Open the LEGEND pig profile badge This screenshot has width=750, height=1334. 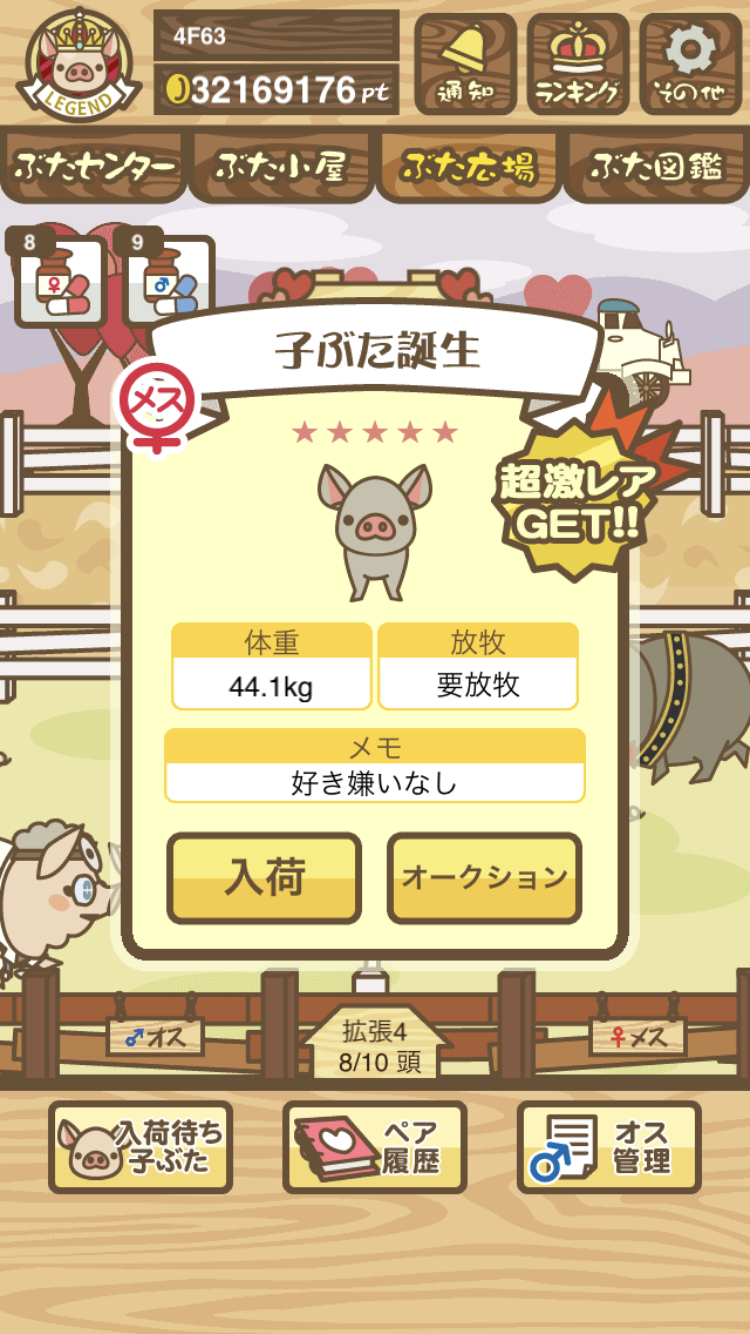coord(79,64)
